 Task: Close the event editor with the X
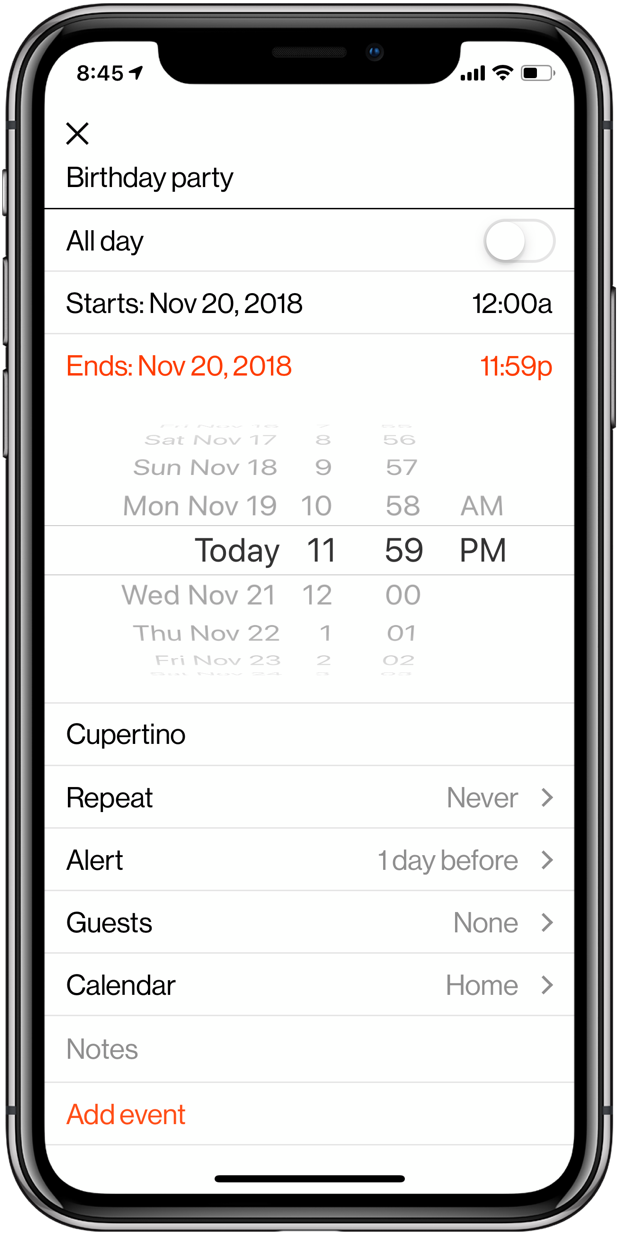point(77,133)
